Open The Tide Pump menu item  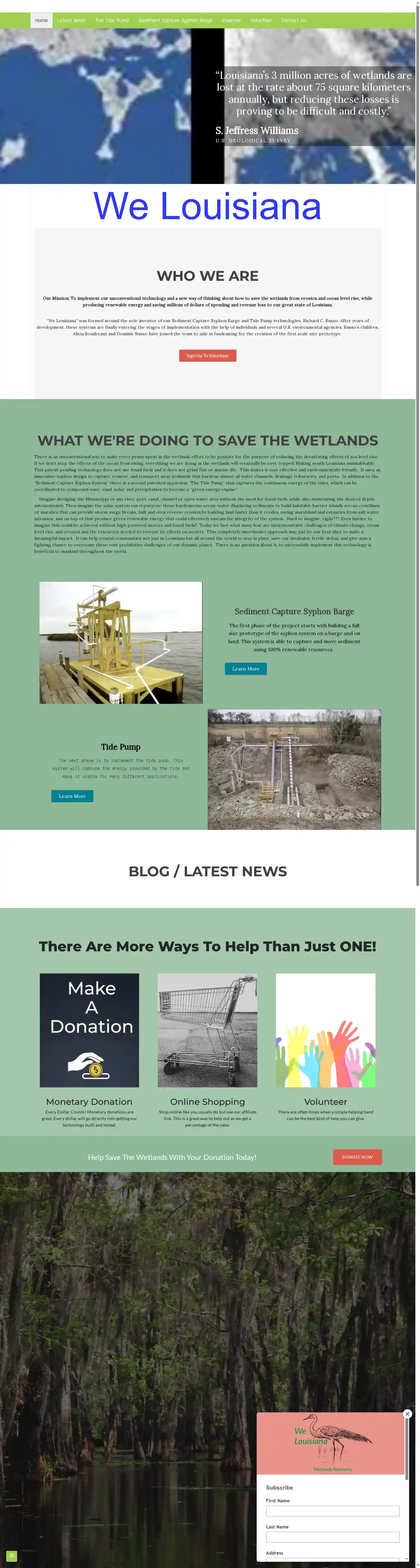tap(112, 20)
